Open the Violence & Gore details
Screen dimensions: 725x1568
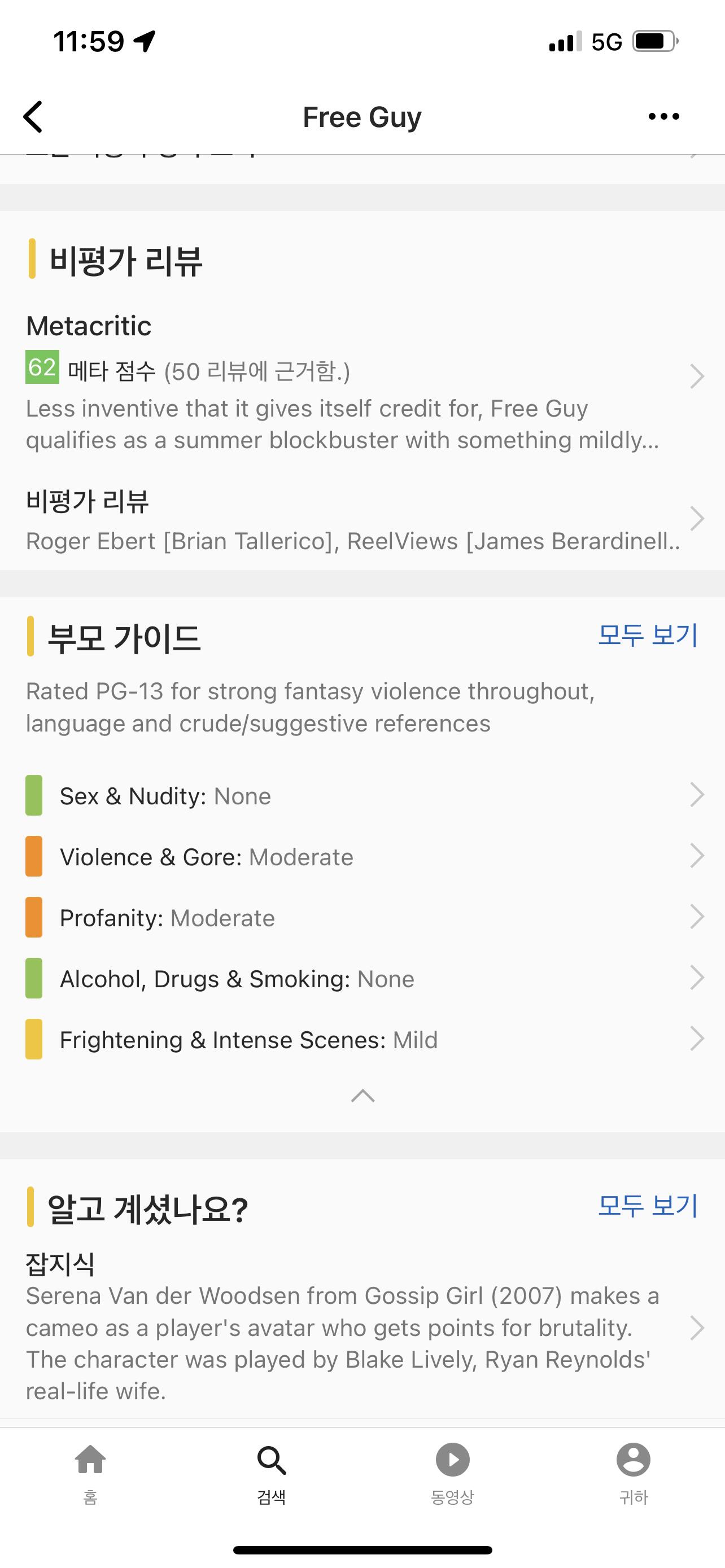362,856
